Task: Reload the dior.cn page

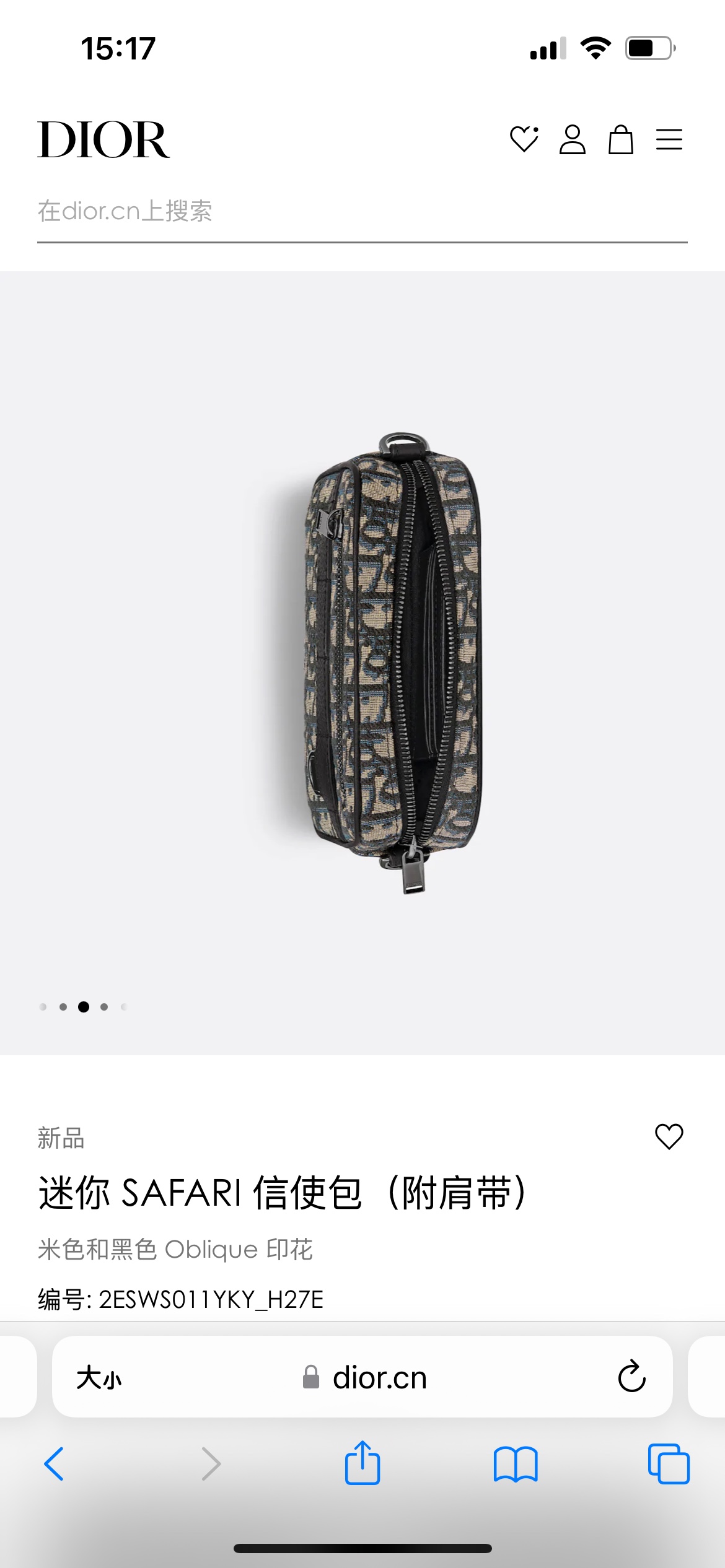Action: click(631, 1377)
